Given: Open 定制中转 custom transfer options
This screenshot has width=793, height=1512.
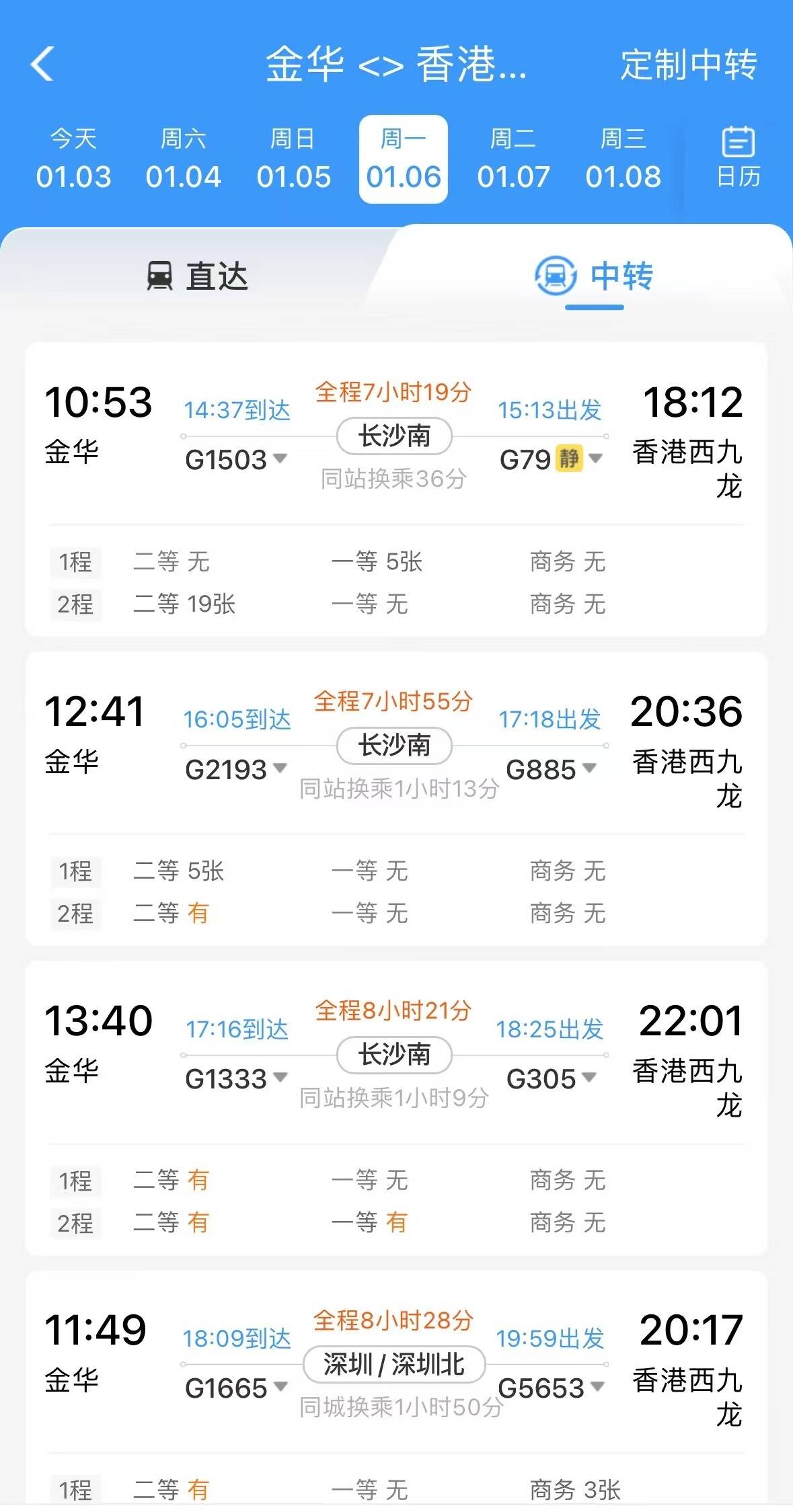Looking at the screenshot, I should (x=689, y=65).
